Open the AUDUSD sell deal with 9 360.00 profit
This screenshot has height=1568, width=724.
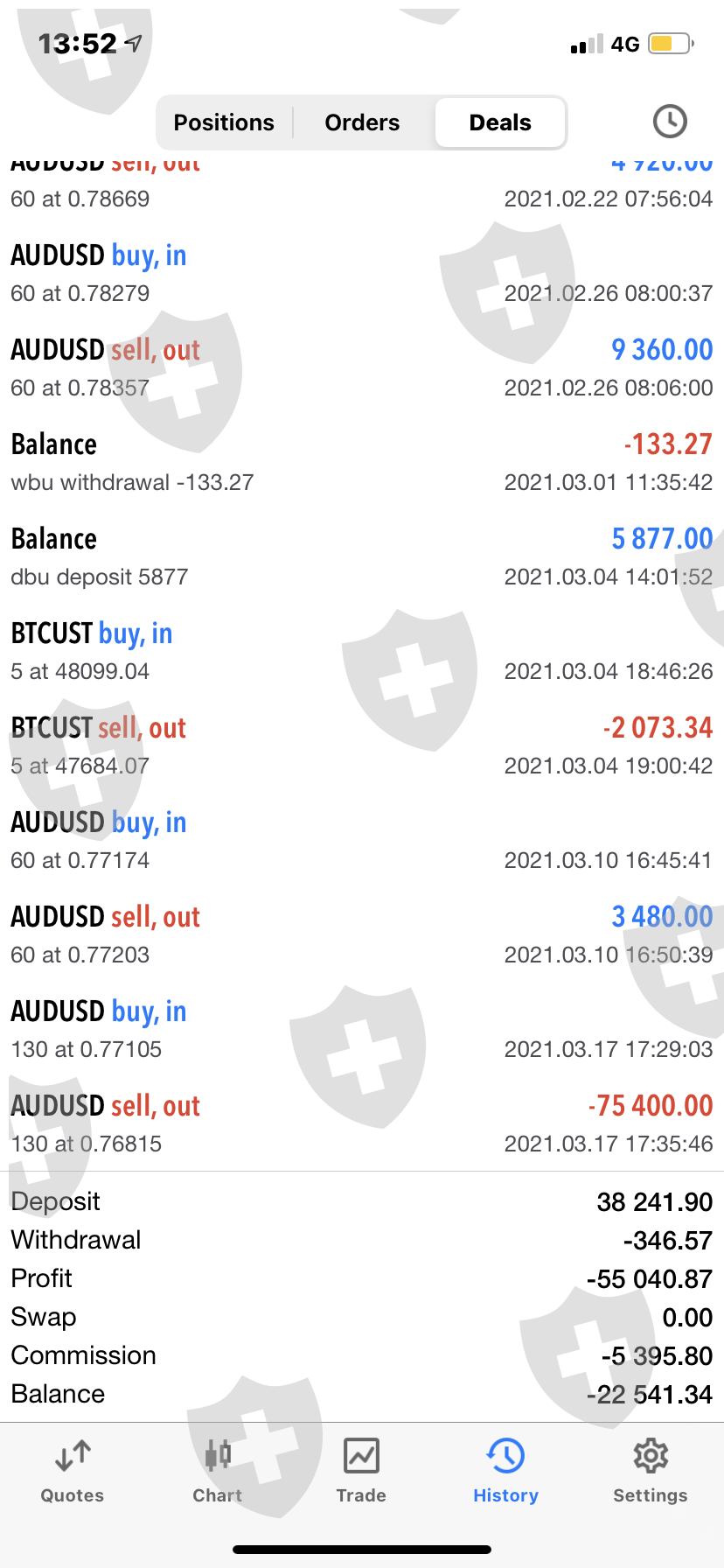click(362, 367)
